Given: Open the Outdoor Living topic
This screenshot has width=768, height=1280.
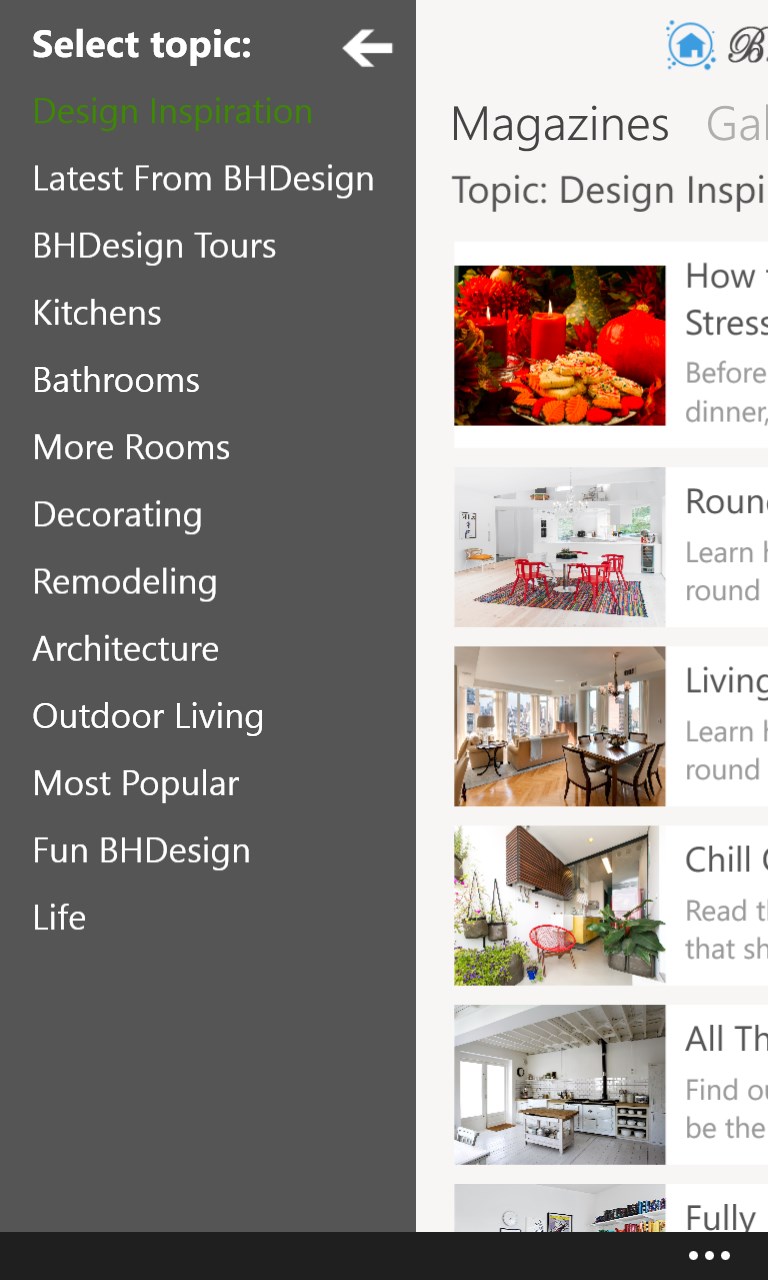Looking at the screenshot, I should click(x=148, y=716).
